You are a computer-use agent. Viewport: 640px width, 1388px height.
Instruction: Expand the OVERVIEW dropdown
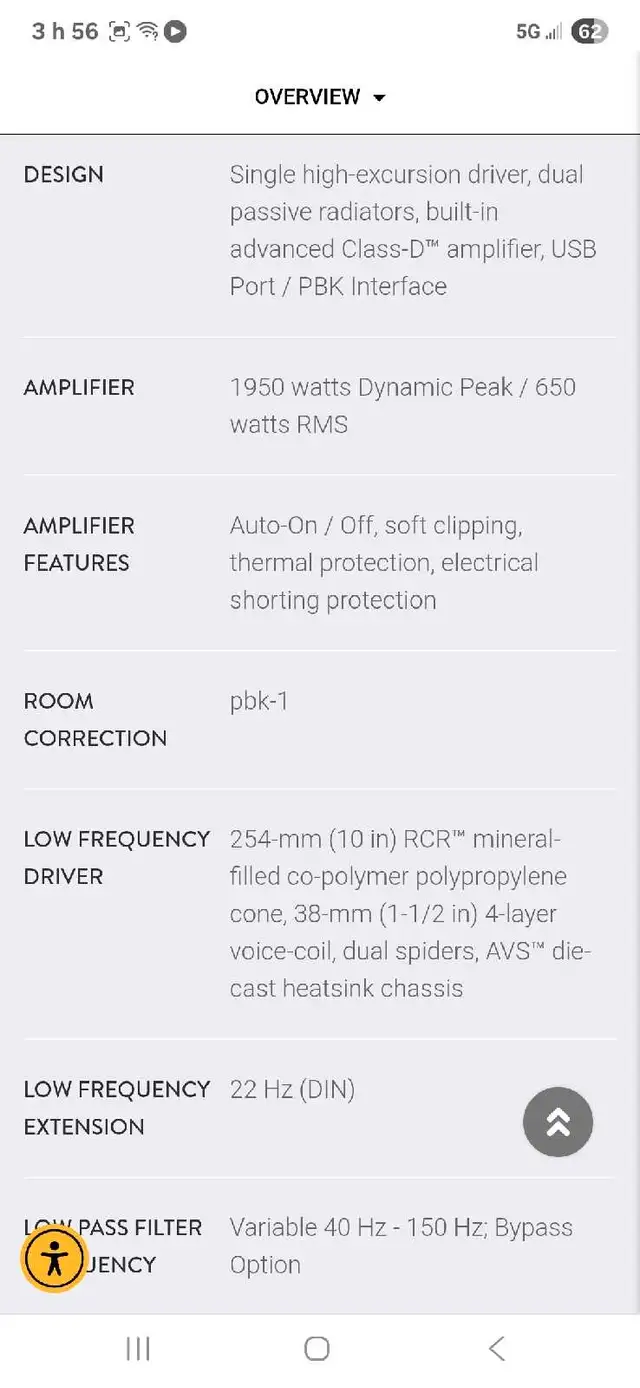coord(320,97)
